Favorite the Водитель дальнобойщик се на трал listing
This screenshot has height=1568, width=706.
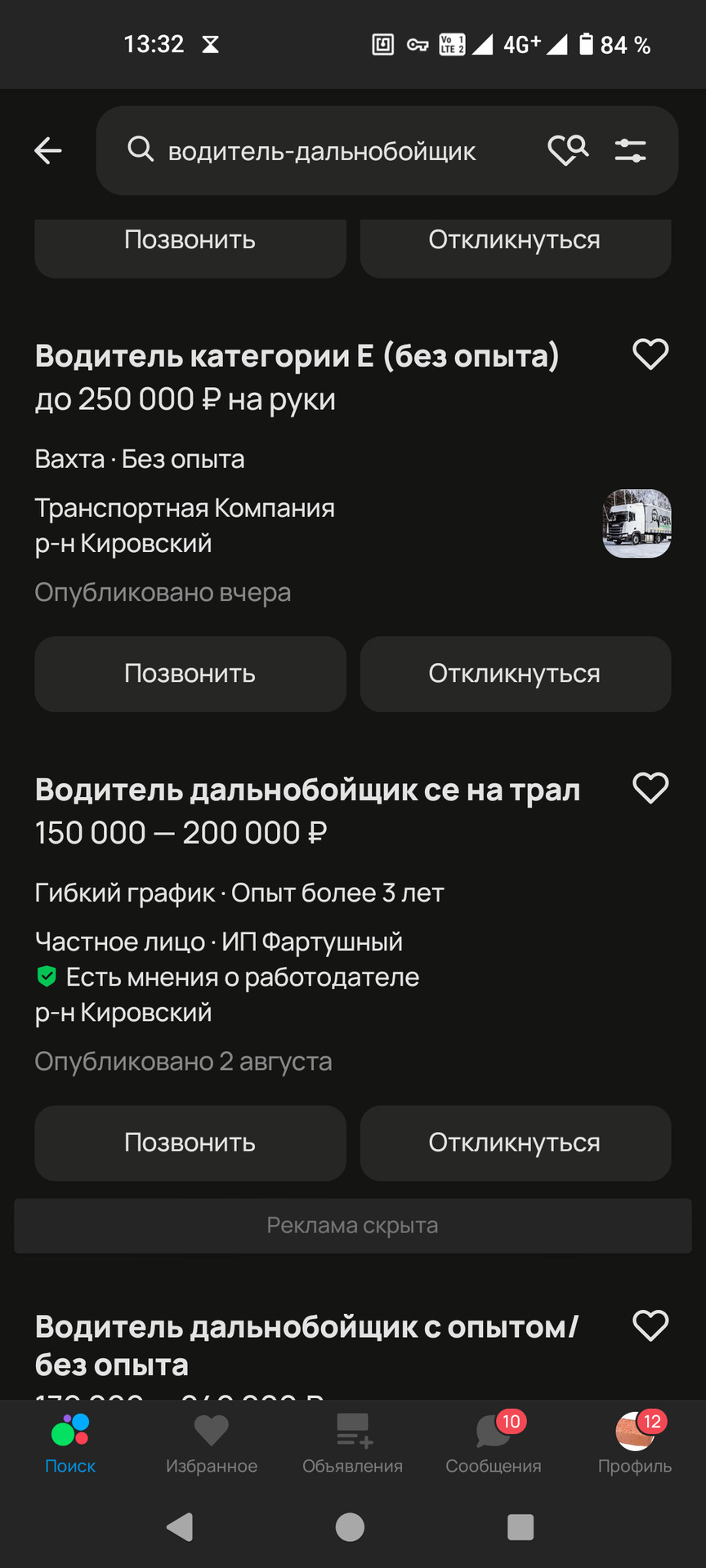650,788
